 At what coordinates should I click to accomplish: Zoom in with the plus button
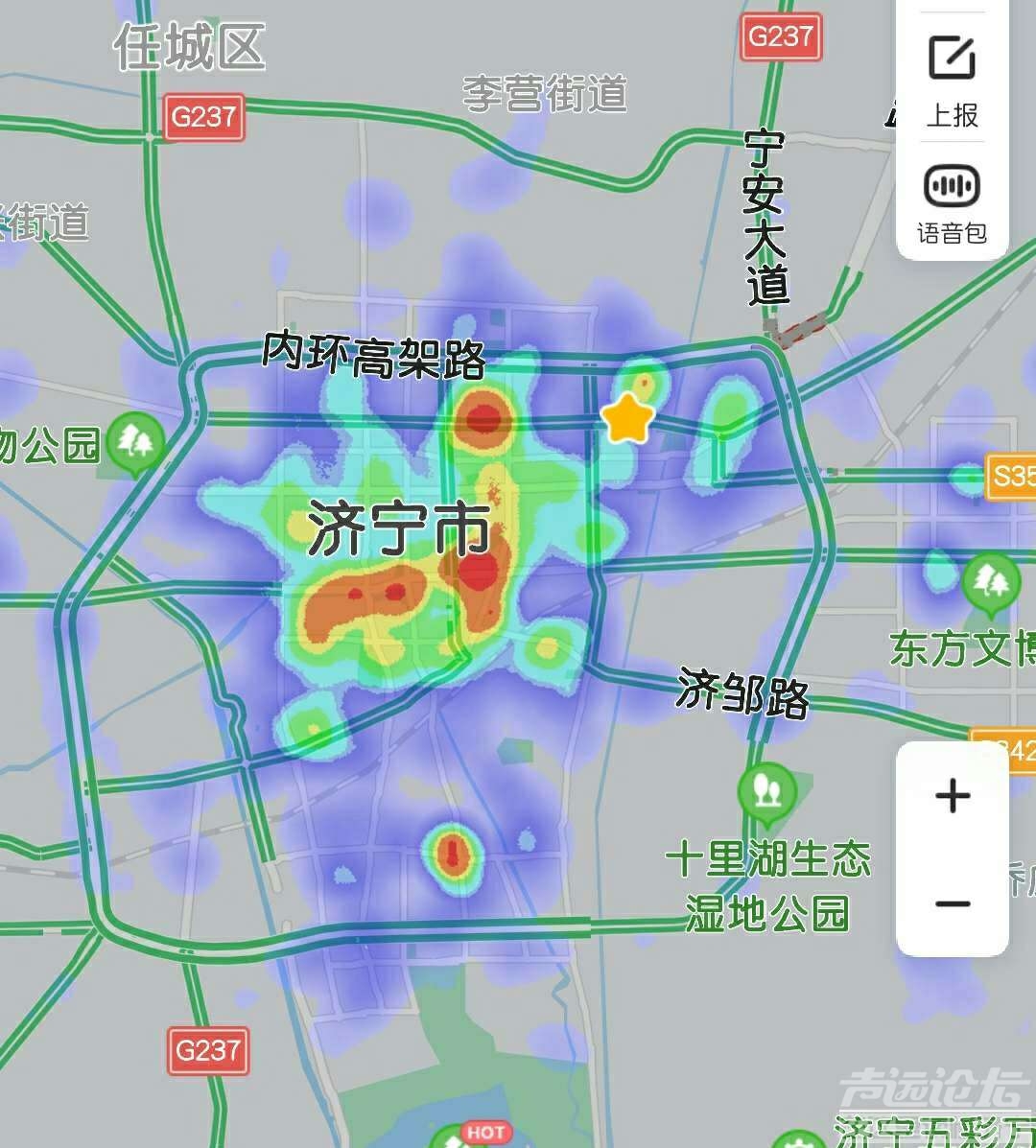[x=952, y=796]
